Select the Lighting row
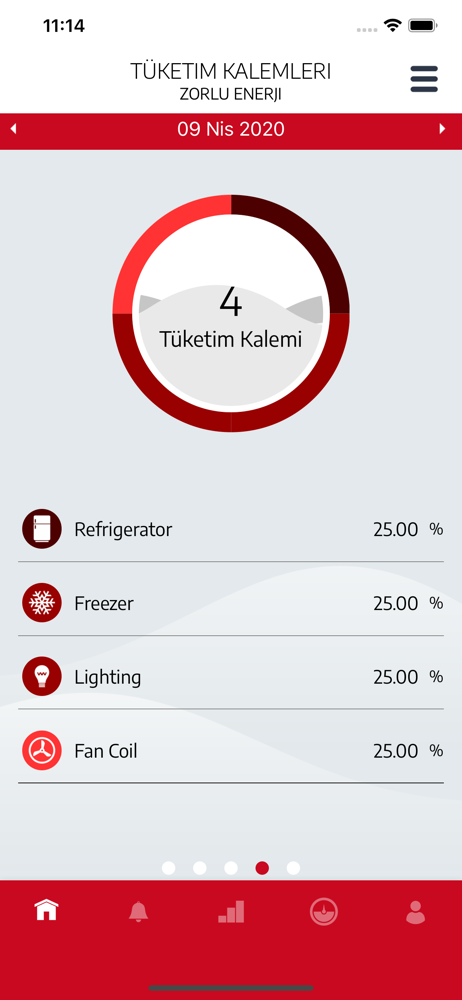Screen dimensions: 462x1000 coord(231,677)
